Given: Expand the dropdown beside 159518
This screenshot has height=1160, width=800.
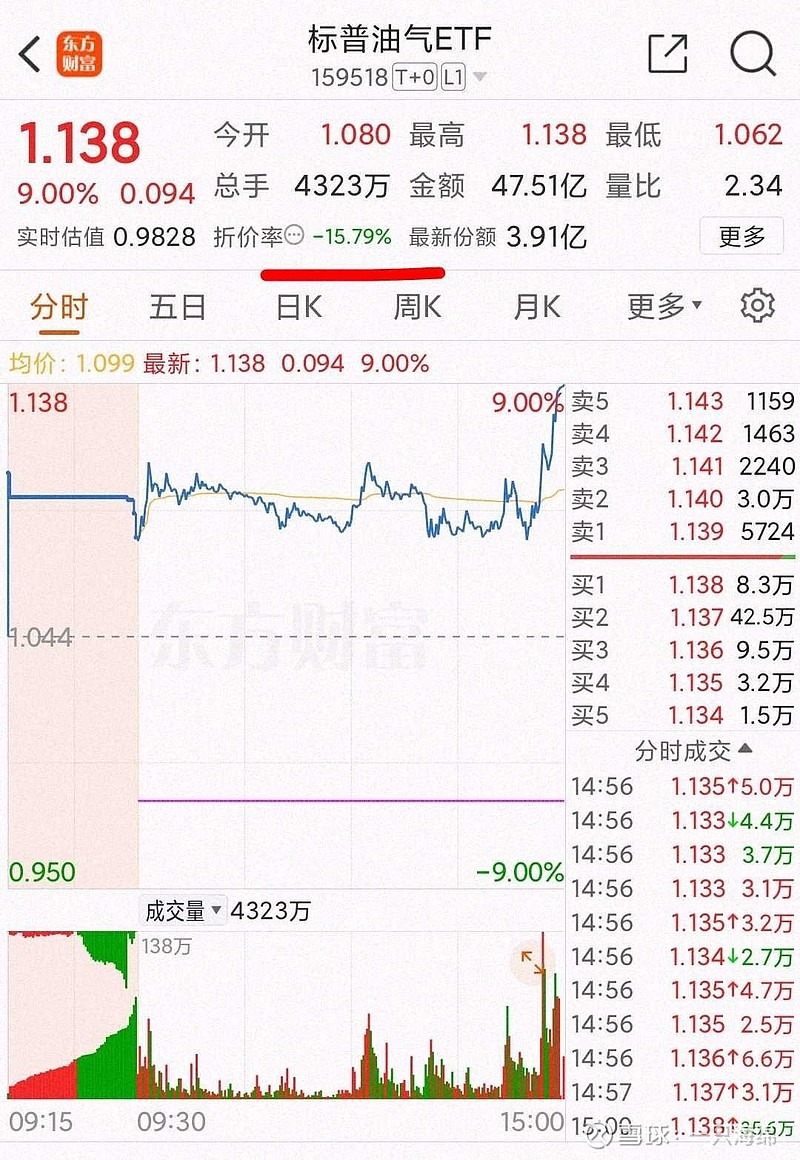Looking at the screenshot, I should click(479, 77).
